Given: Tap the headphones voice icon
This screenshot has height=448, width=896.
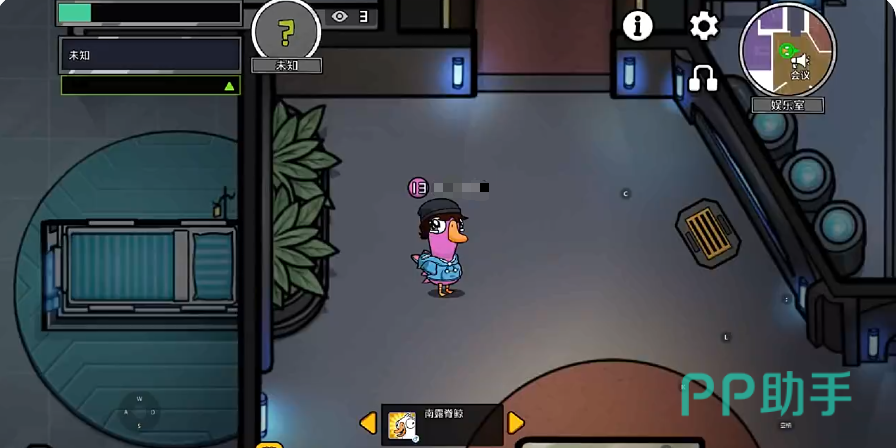Looking at the screenshot, I should point(703,78).
